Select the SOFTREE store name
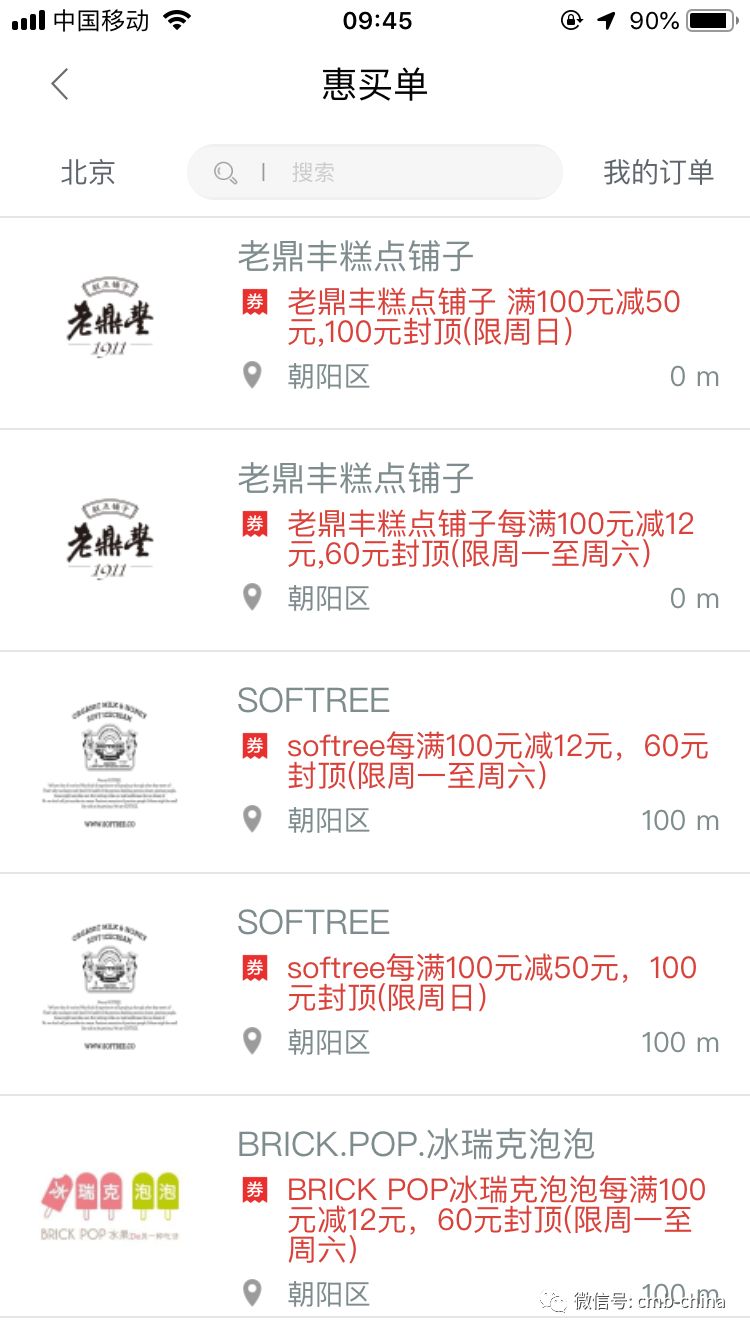The width and height of the screenshot is (750, 1334). pos(313,699)
